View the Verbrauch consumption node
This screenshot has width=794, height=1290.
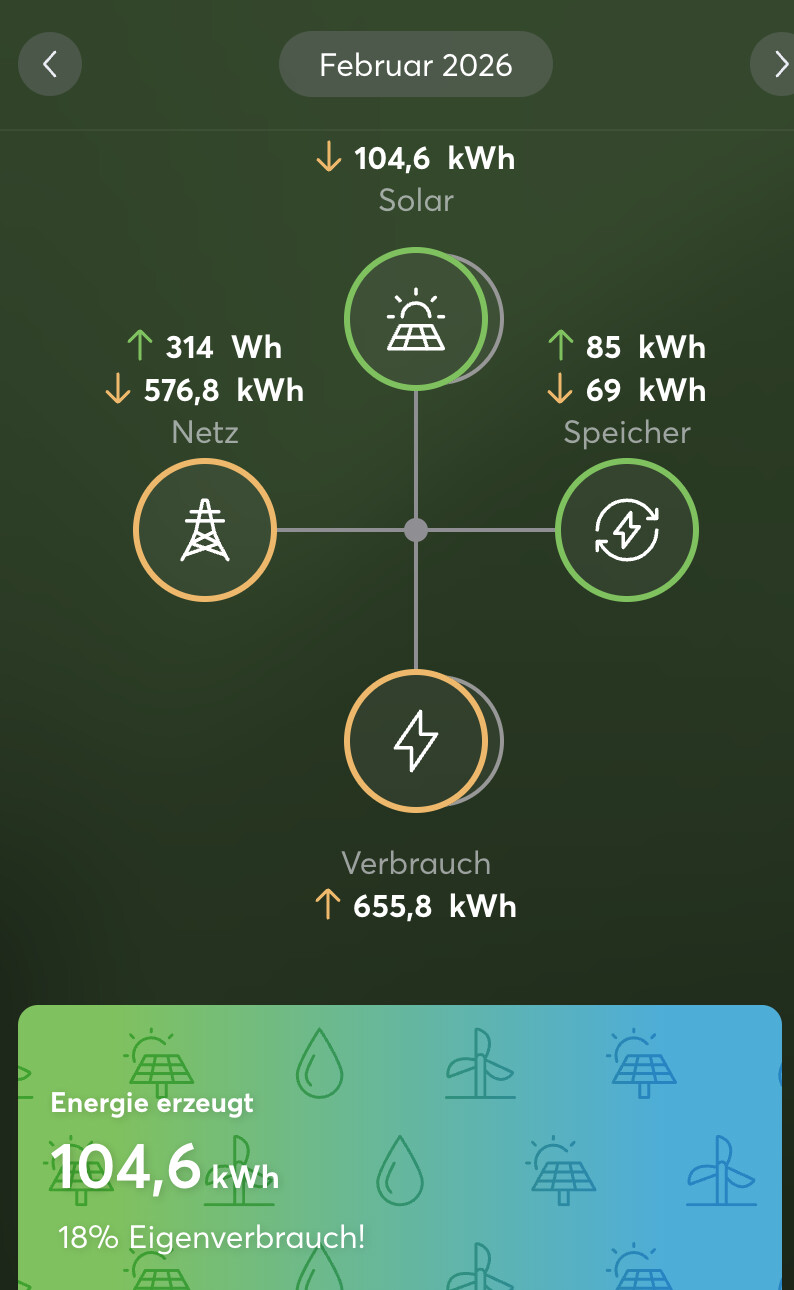(416, 740)
